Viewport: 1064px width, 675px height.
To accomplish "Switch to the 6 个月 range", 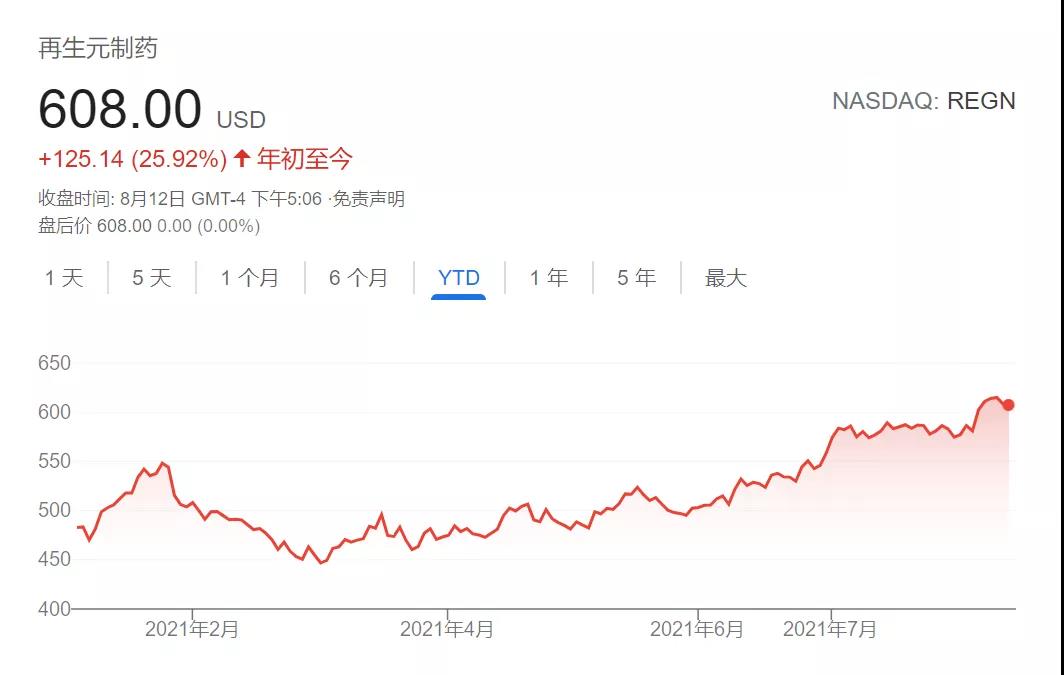I will click(358, 277).
